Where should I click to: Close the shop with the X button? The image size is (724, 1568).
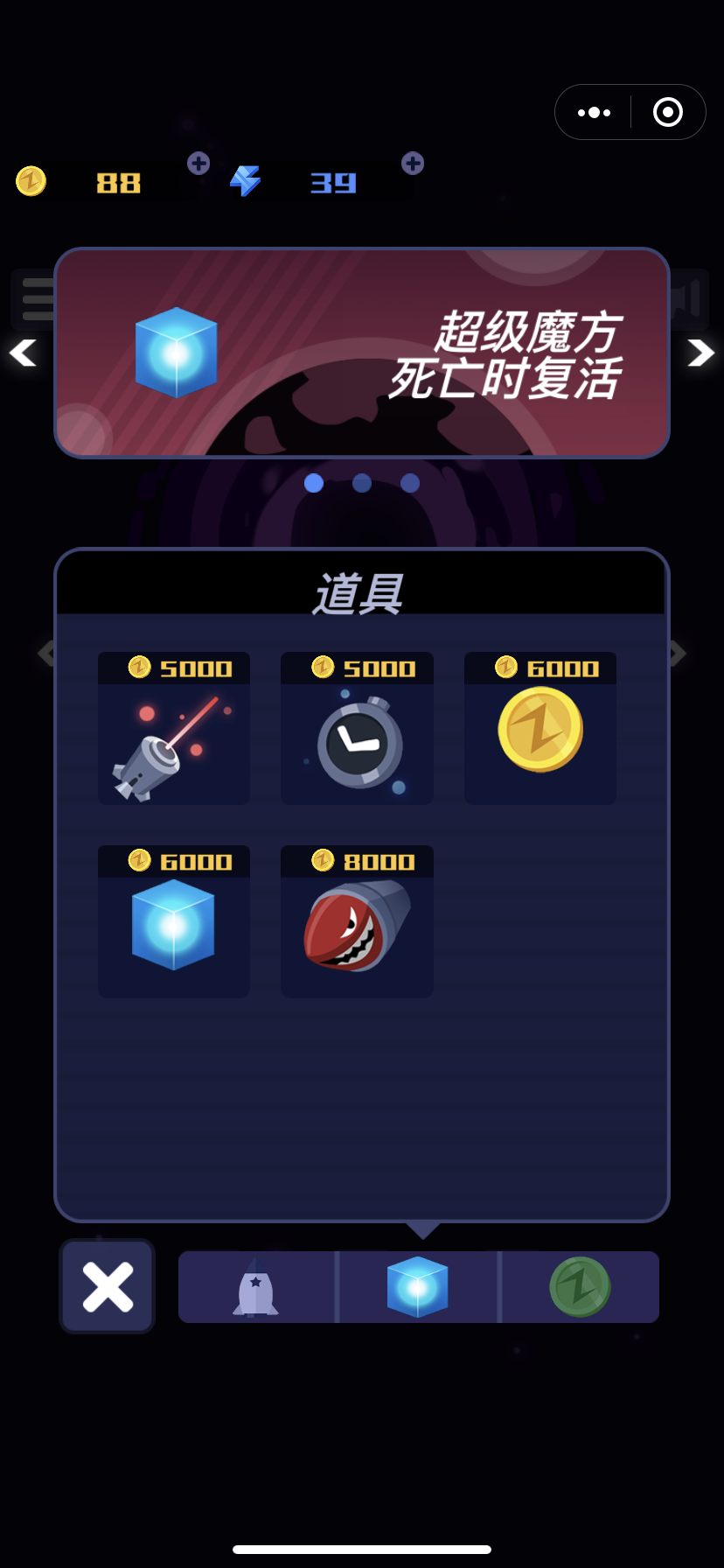tap(108, 1286)
